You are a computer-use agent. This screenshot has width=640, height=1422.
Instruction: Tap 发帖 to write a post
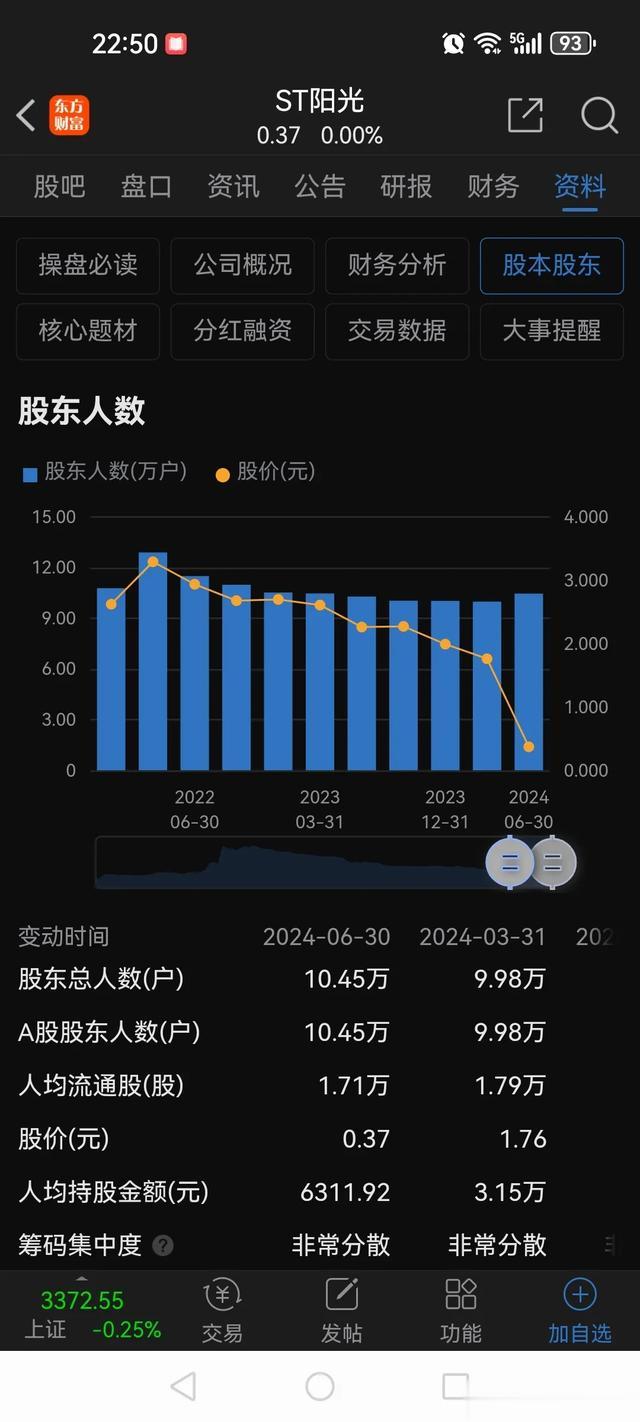(341, 1311)
